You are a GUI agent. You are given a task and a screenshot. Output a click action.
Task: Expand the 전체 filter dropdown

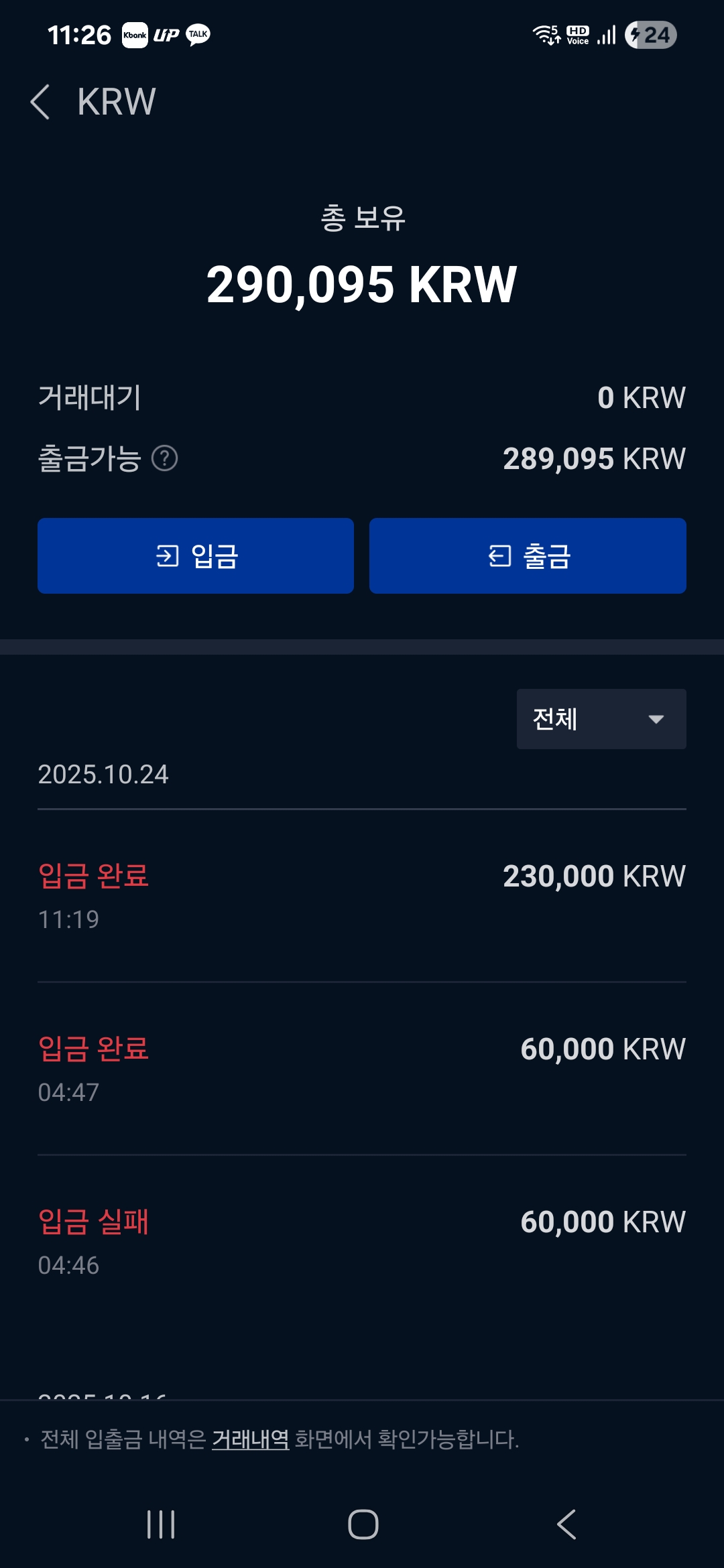[x=601, y=719]
